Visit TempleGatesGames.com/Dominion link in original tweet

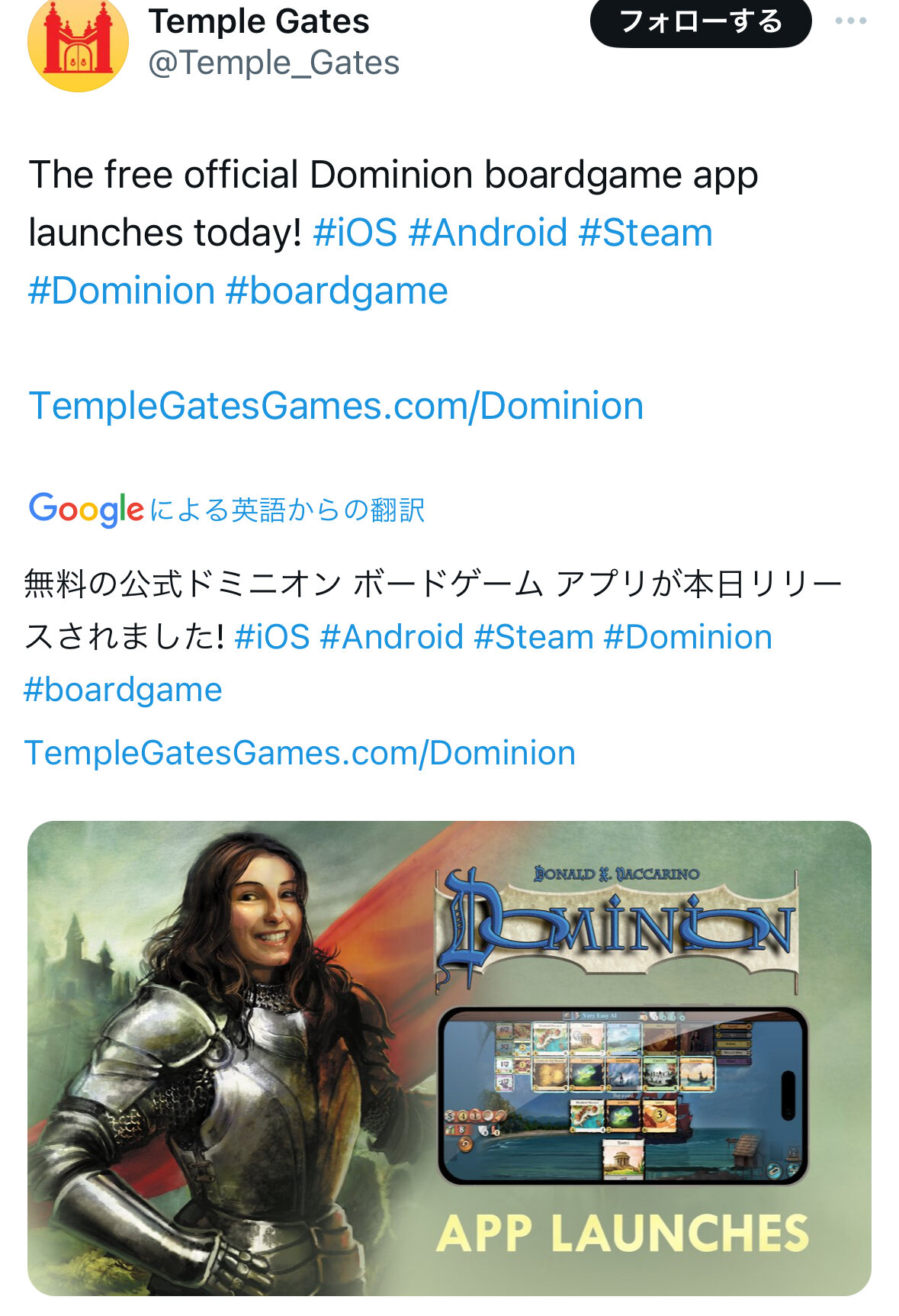click(x=336, y=405)
